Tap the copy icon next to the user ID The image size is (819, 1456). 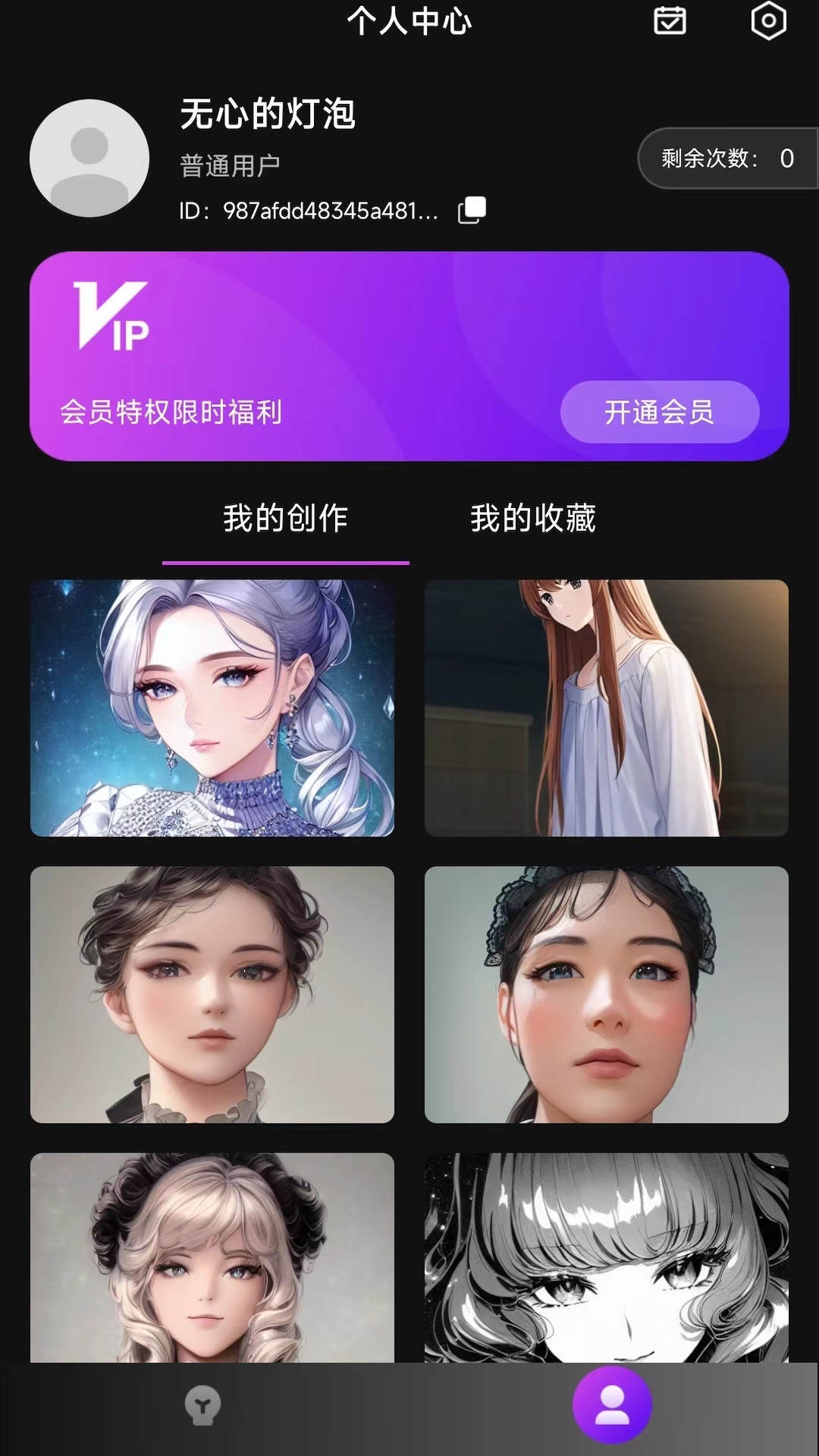472,211
